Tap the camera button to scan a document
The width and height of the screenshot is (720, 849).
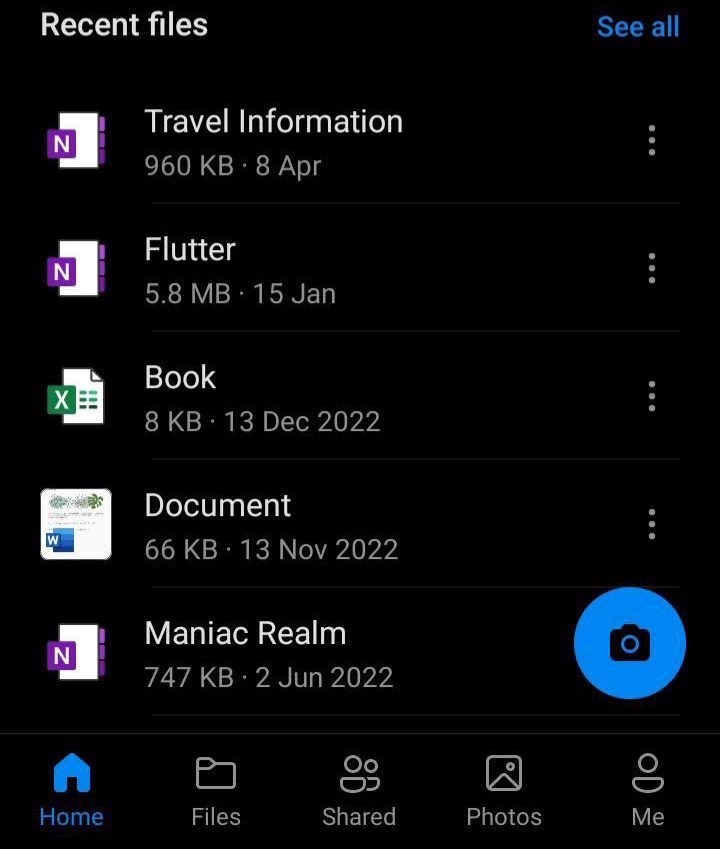[x=629, y=642]
